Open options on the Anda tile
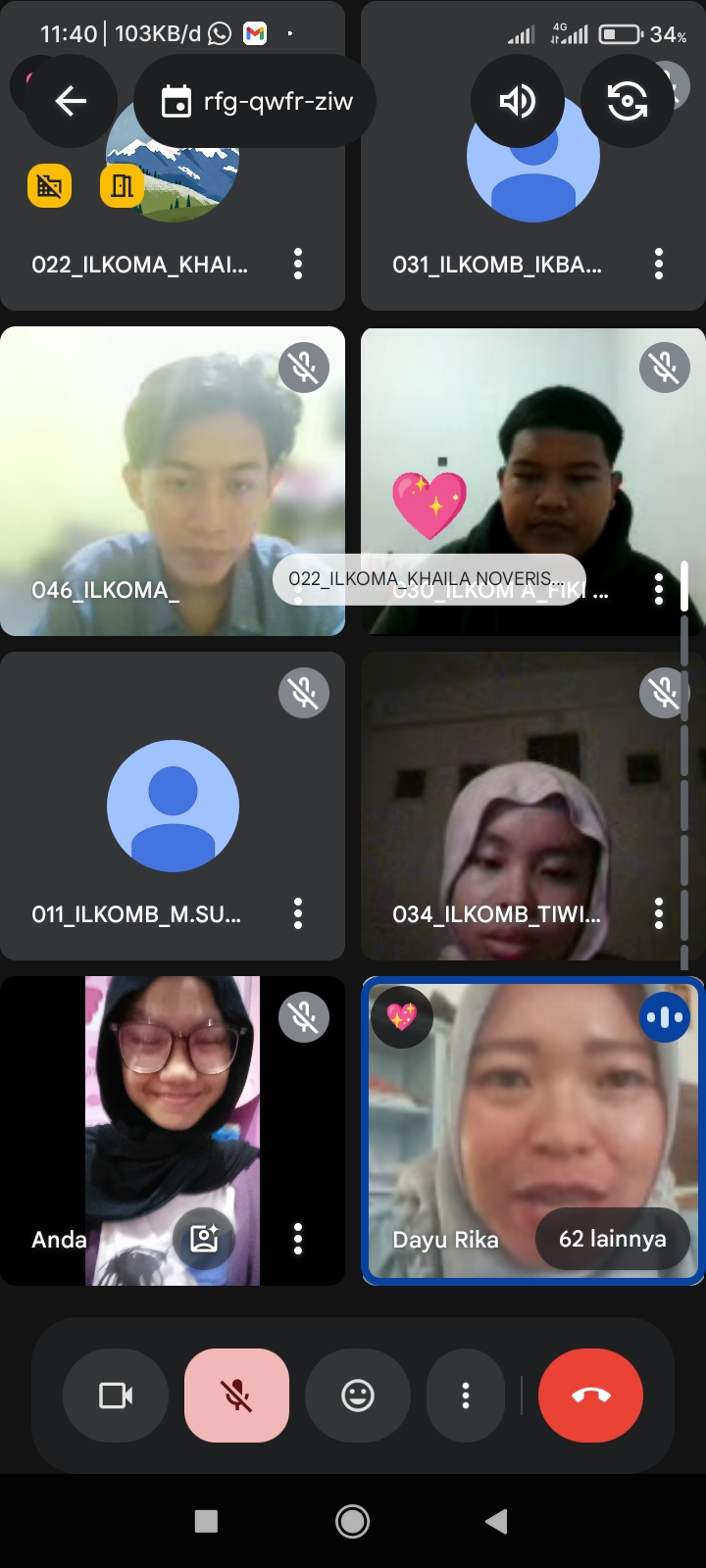 click(x=298, y=1239)
